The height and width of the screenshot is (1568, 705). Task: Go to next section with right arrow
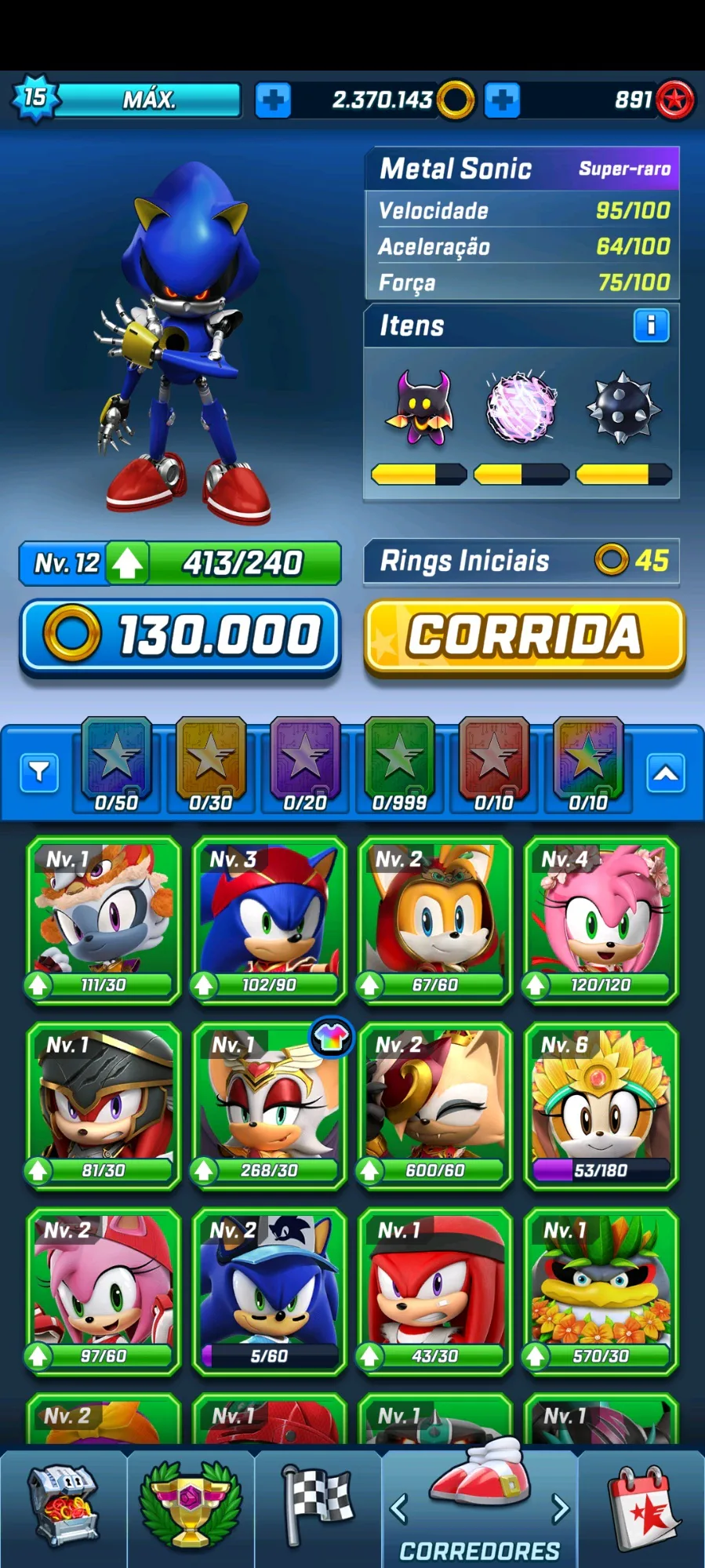coord(560,1508)
